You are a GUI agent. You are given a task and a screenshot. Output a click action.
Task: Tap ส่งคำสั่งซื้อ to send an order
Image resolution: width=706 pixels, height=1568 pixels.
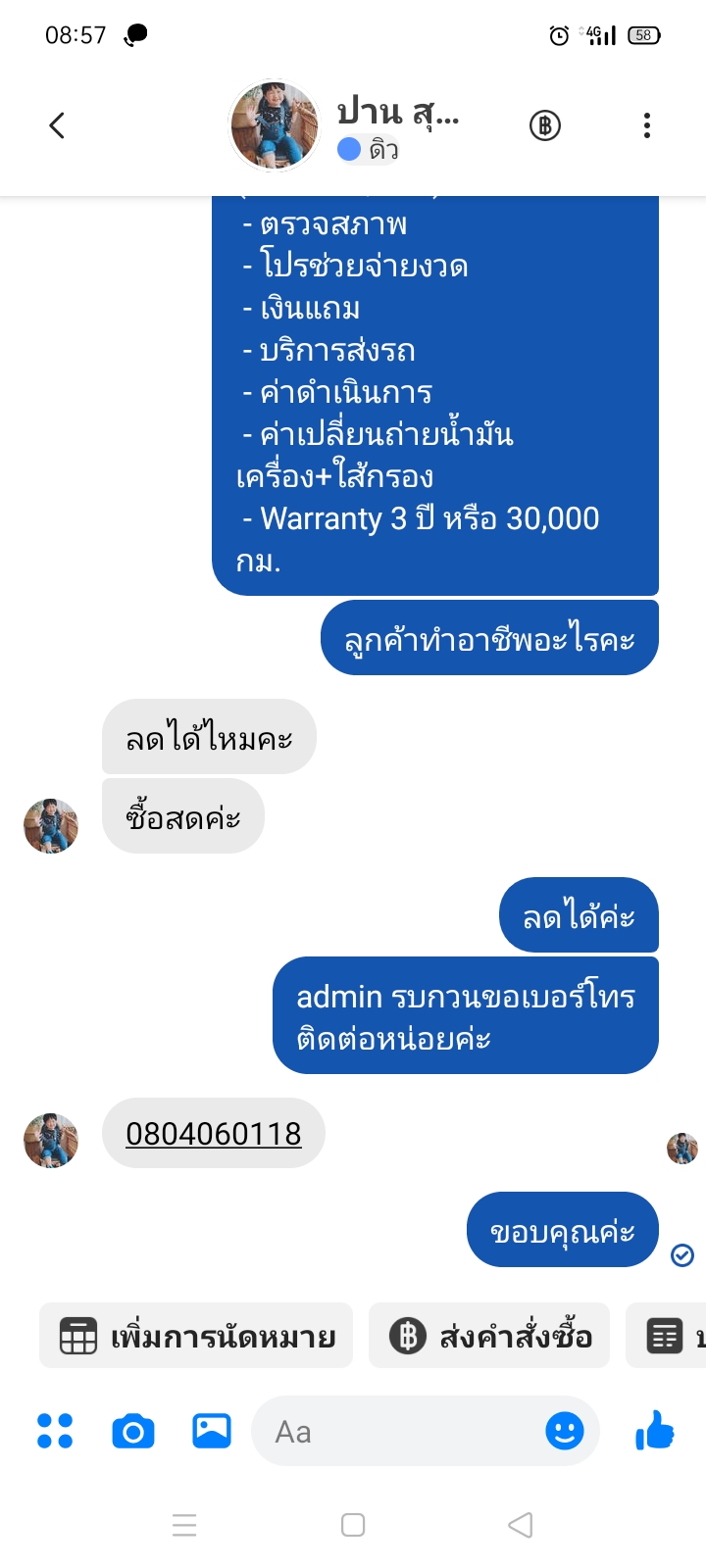coord(490,1336)
